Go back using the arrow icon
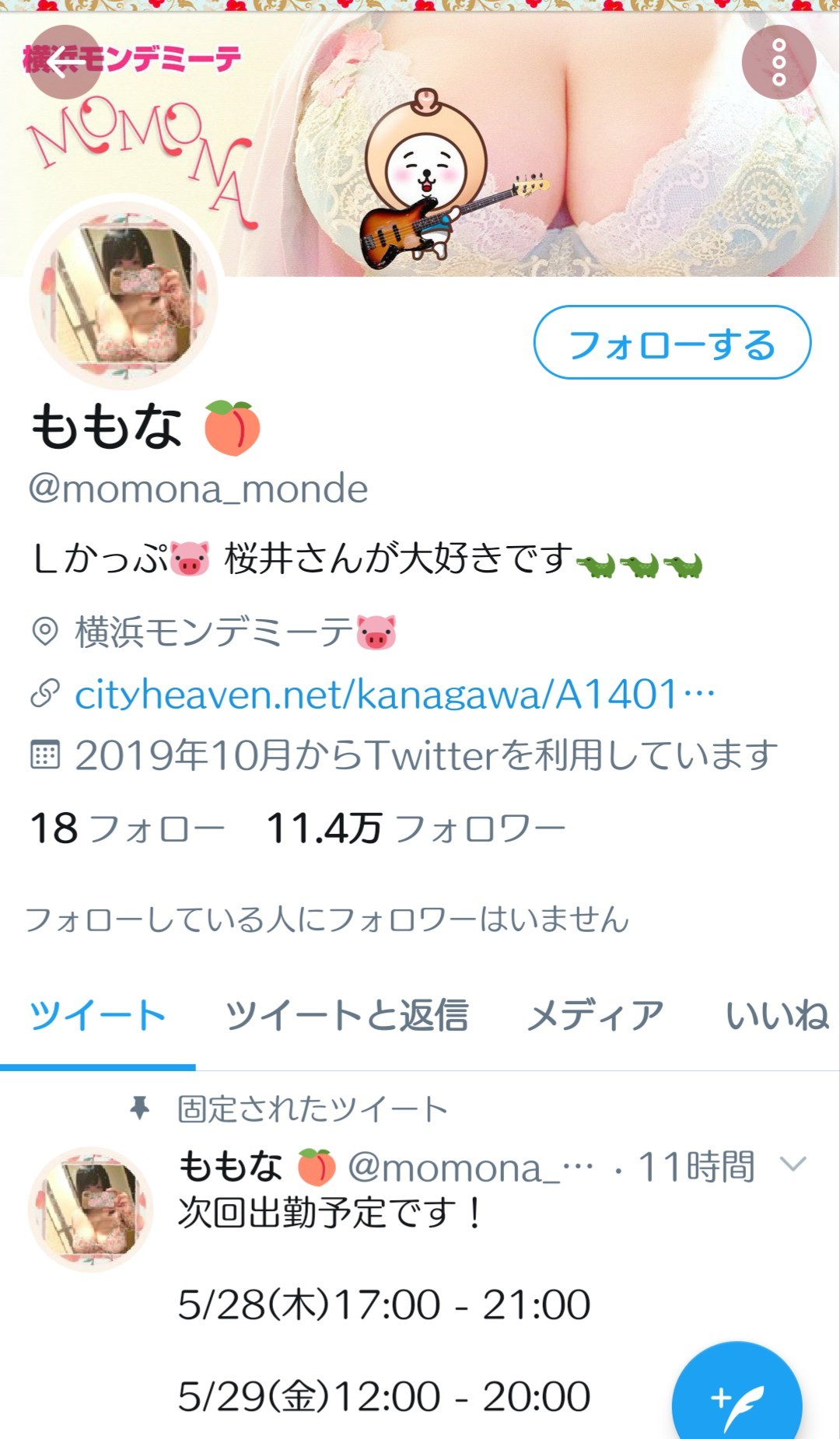The width and height of the screenshot is (840, 1439). point(64,62)
